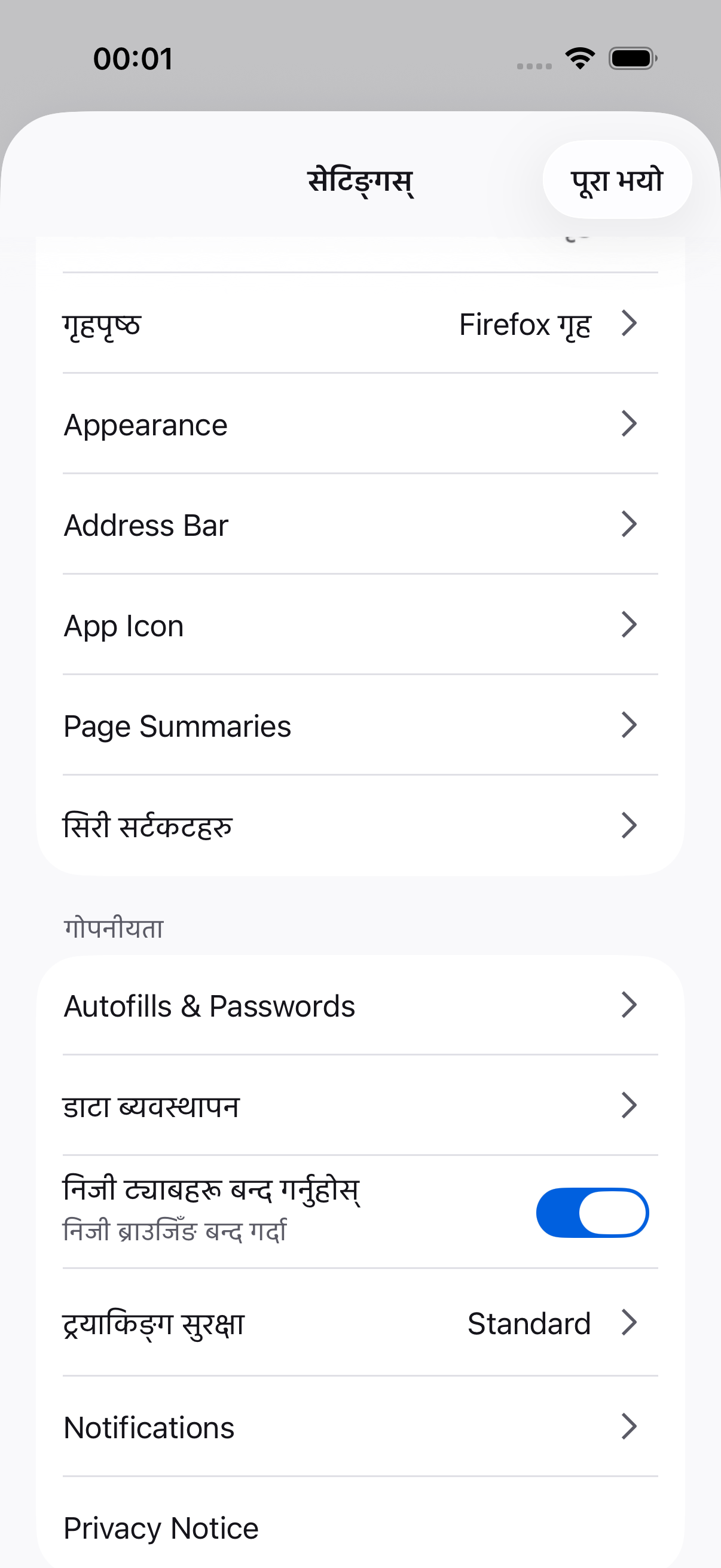Open Autofills & Passwords

point(360,1006)
